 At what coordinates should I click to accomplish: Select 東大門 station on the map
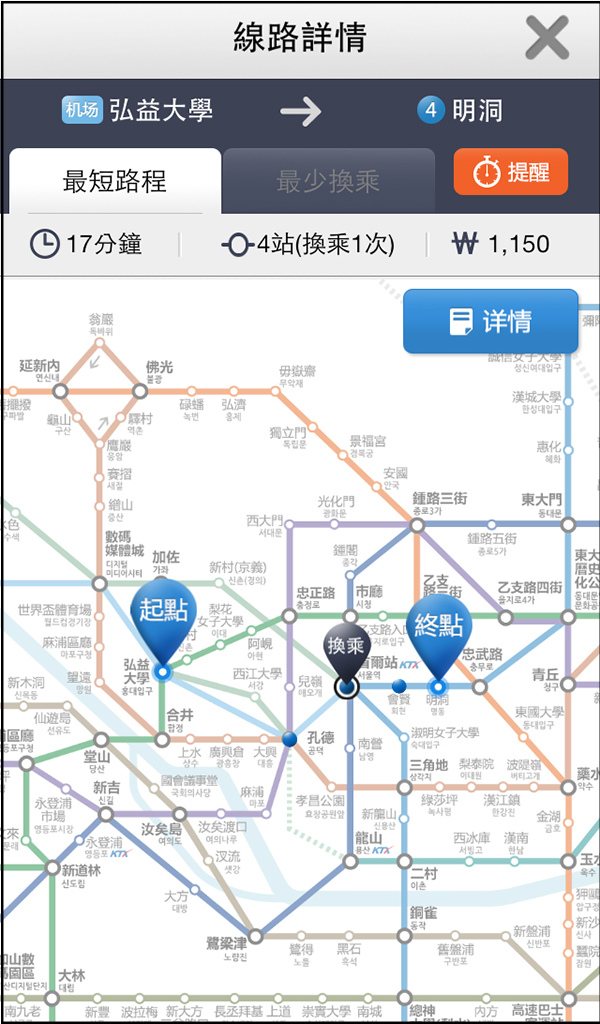click(568, 524)
